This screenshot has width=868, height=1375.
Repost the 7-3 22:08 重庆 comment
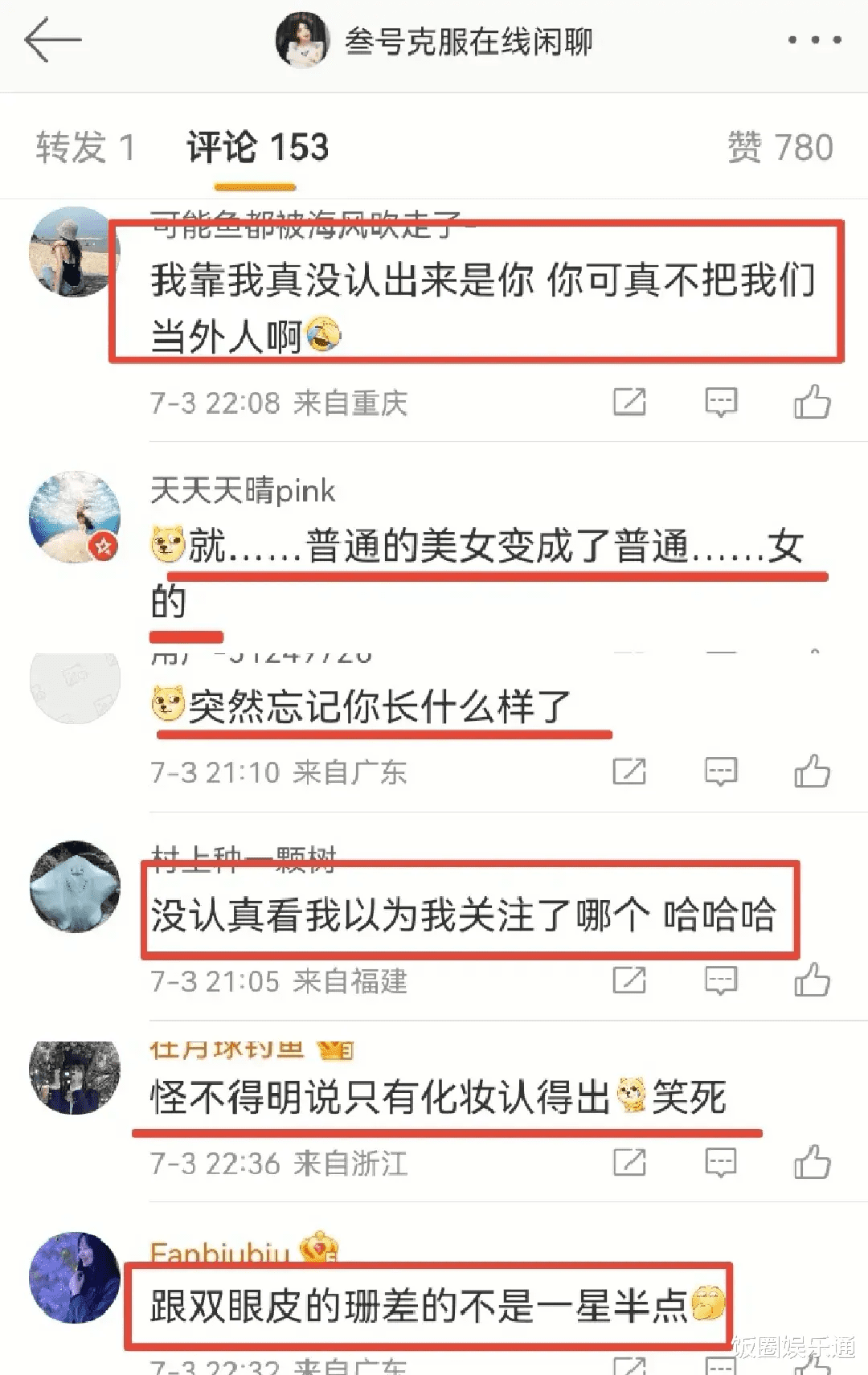(629, 402)
